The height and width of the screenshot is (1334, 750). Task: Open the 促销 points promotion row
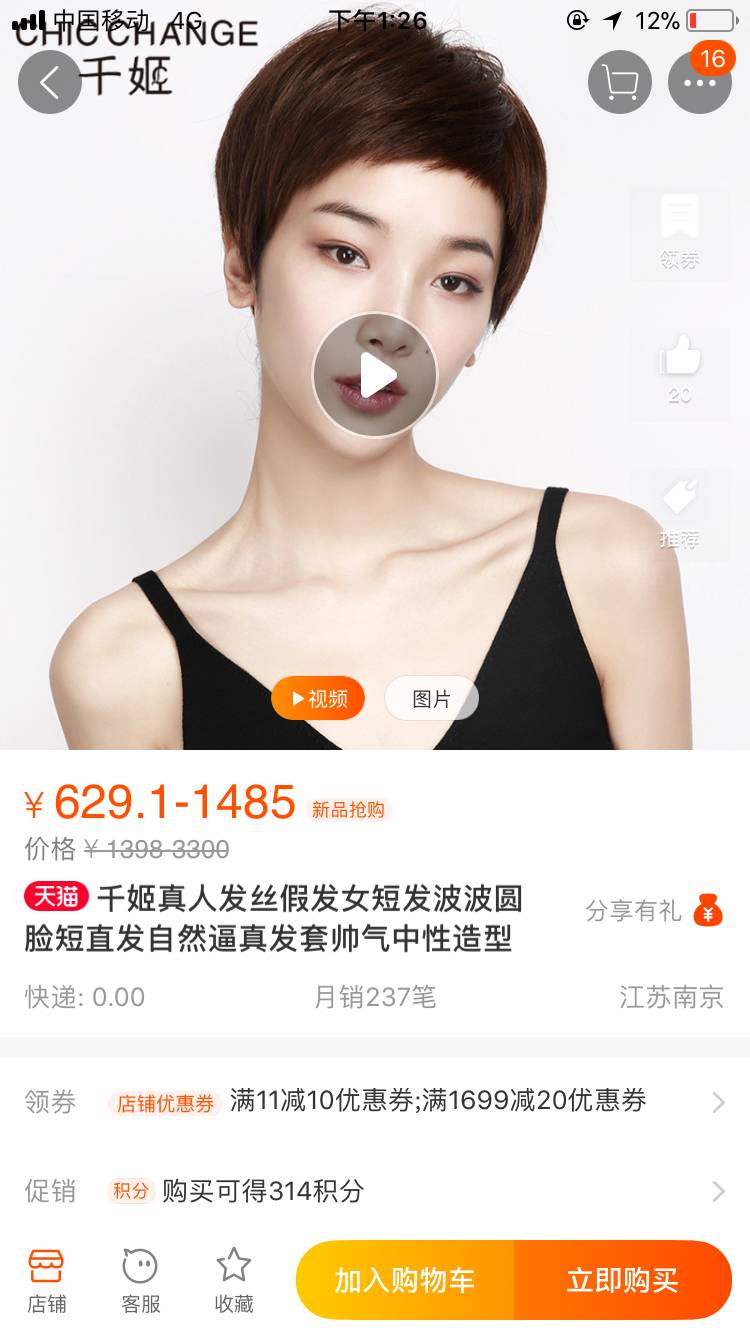[375, 1191]
